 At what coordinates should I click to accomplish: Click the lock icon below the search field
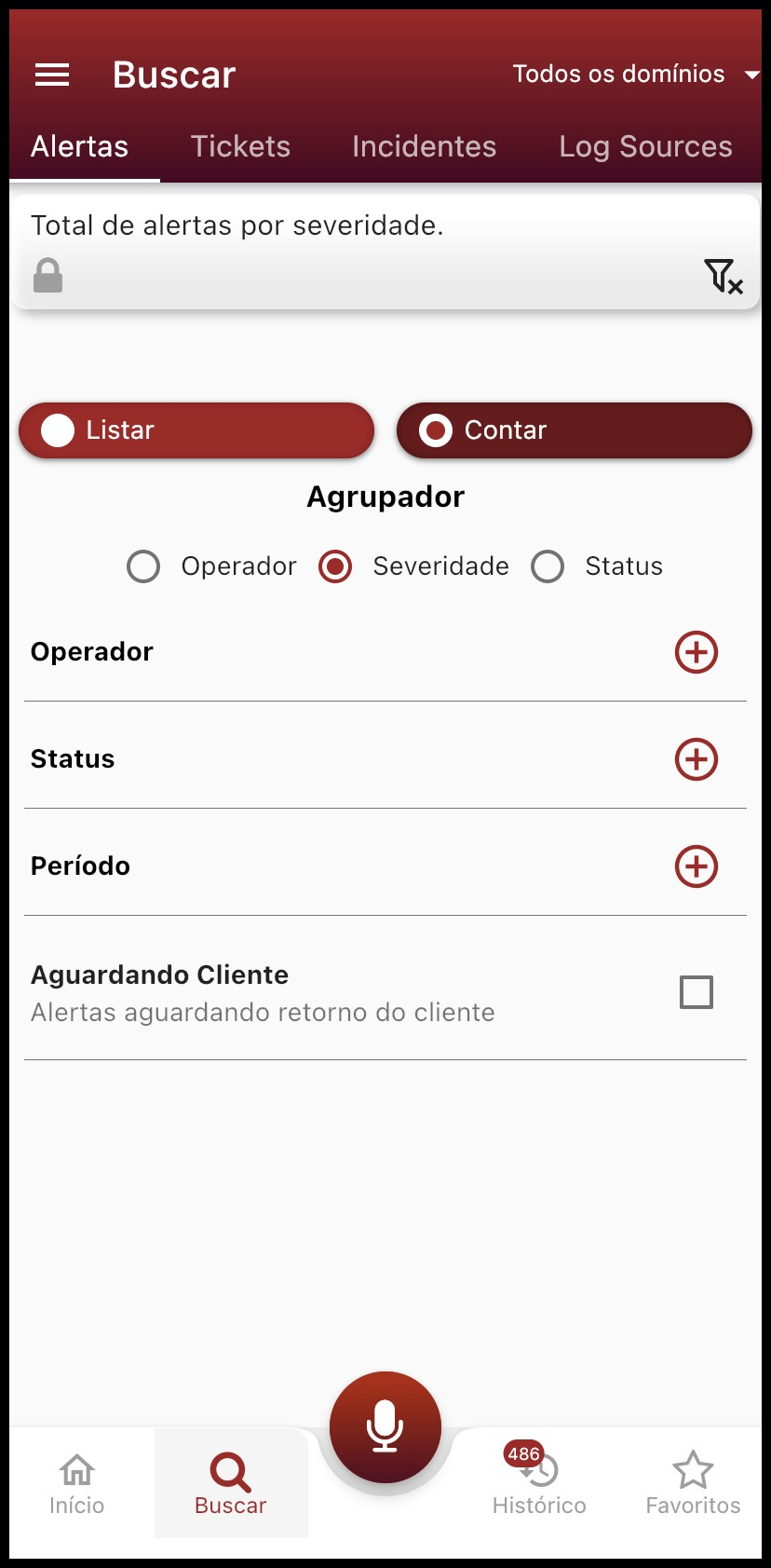pyautogui.click(x=47, y=276)
